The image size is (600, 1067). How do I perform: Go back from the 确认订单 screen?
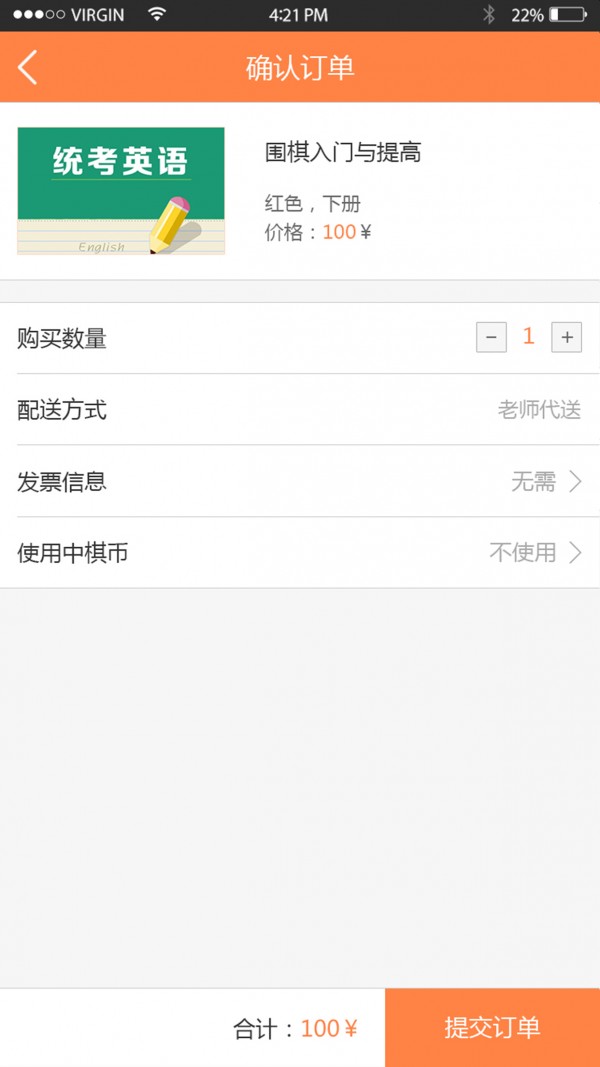pos(28,67)
